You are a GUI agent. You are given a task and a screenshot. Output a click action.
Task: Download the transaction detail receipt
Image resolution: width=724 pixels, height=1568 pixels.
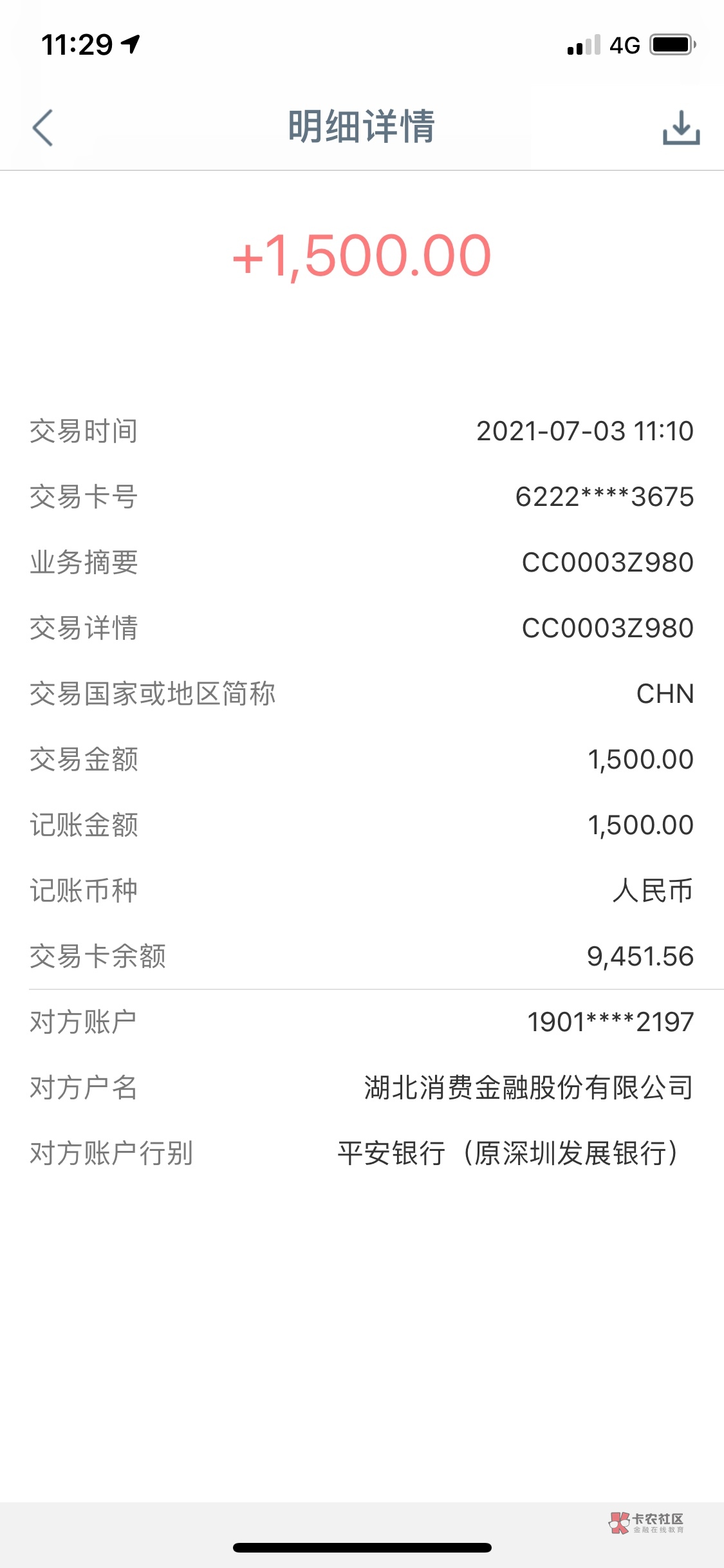tap(681, 127)
